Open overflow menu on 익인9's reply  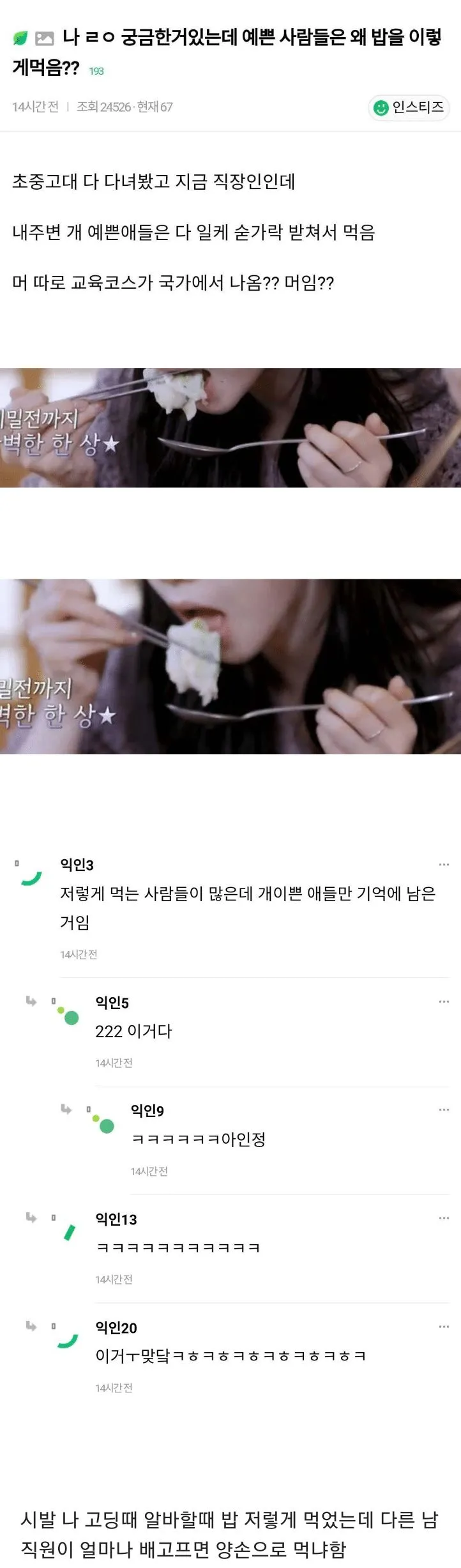tap(444, 1110)
